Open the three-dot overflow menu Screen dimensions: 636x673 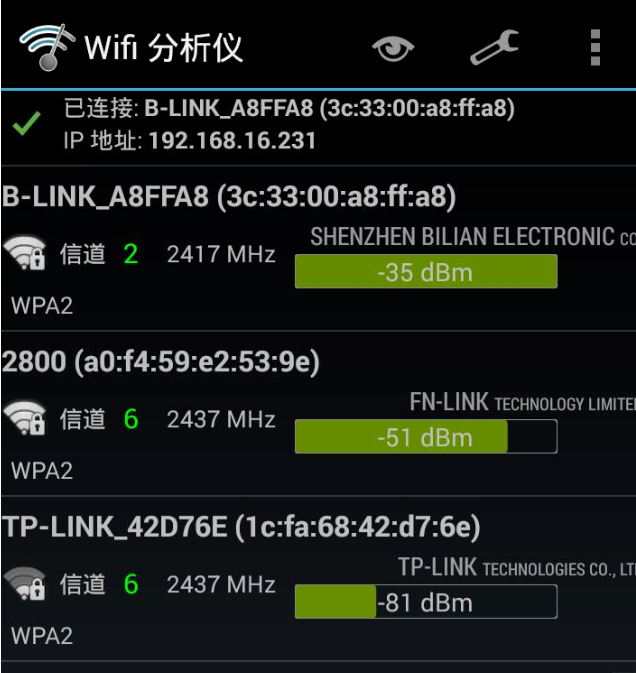pyautogui.click(x=595, y=47)
